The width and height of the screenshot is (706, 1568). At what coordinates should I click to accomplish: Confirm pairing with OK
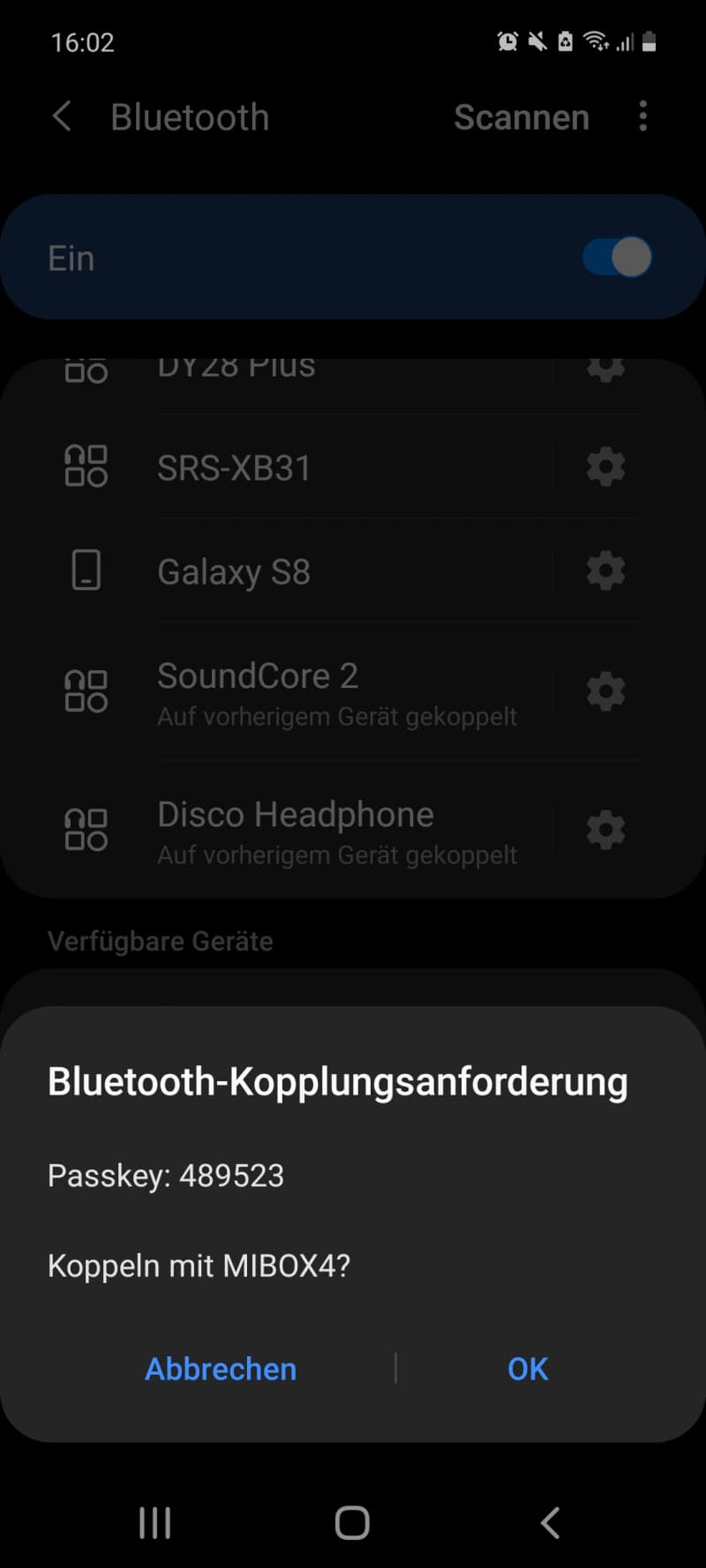(x=528, y=1369)
